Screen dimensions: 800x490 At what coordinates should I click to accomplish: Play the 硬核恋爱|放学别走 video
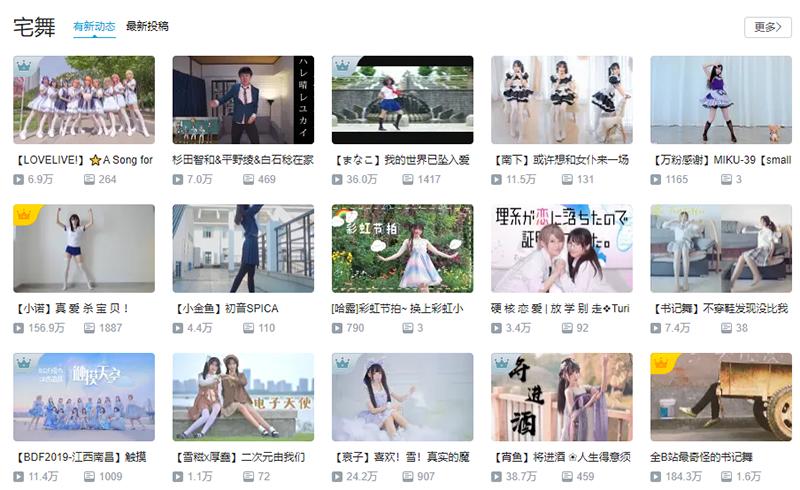[562, 249]
